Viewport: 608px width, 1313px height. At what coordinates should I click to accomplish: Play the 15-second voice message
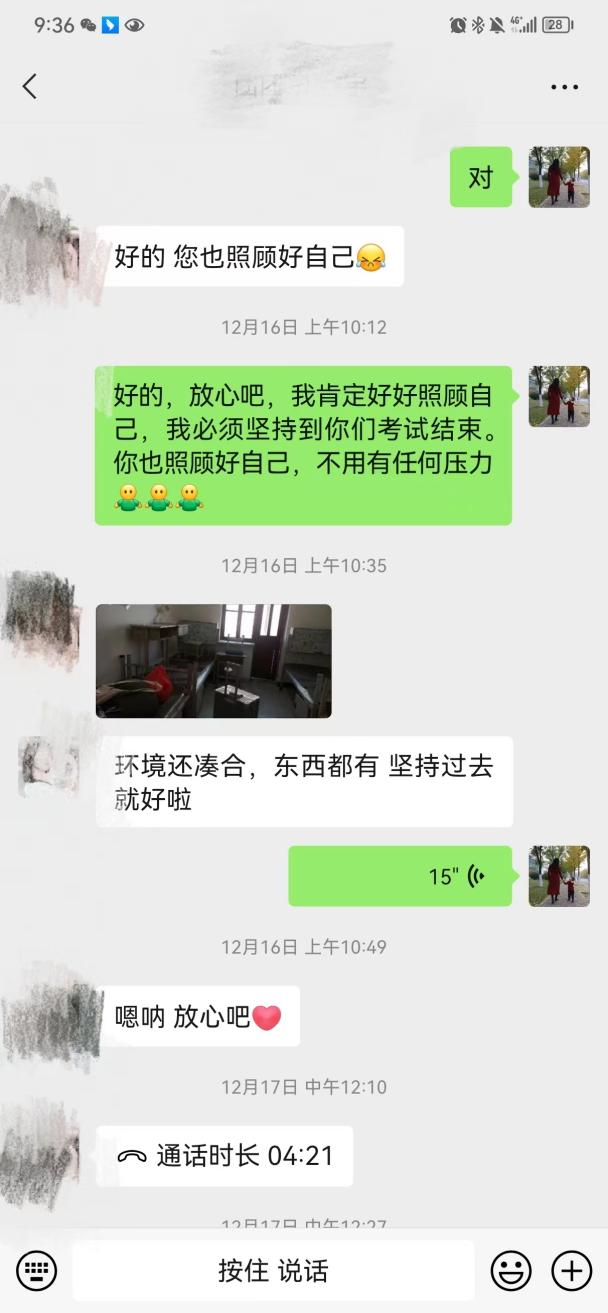[400, 877]
